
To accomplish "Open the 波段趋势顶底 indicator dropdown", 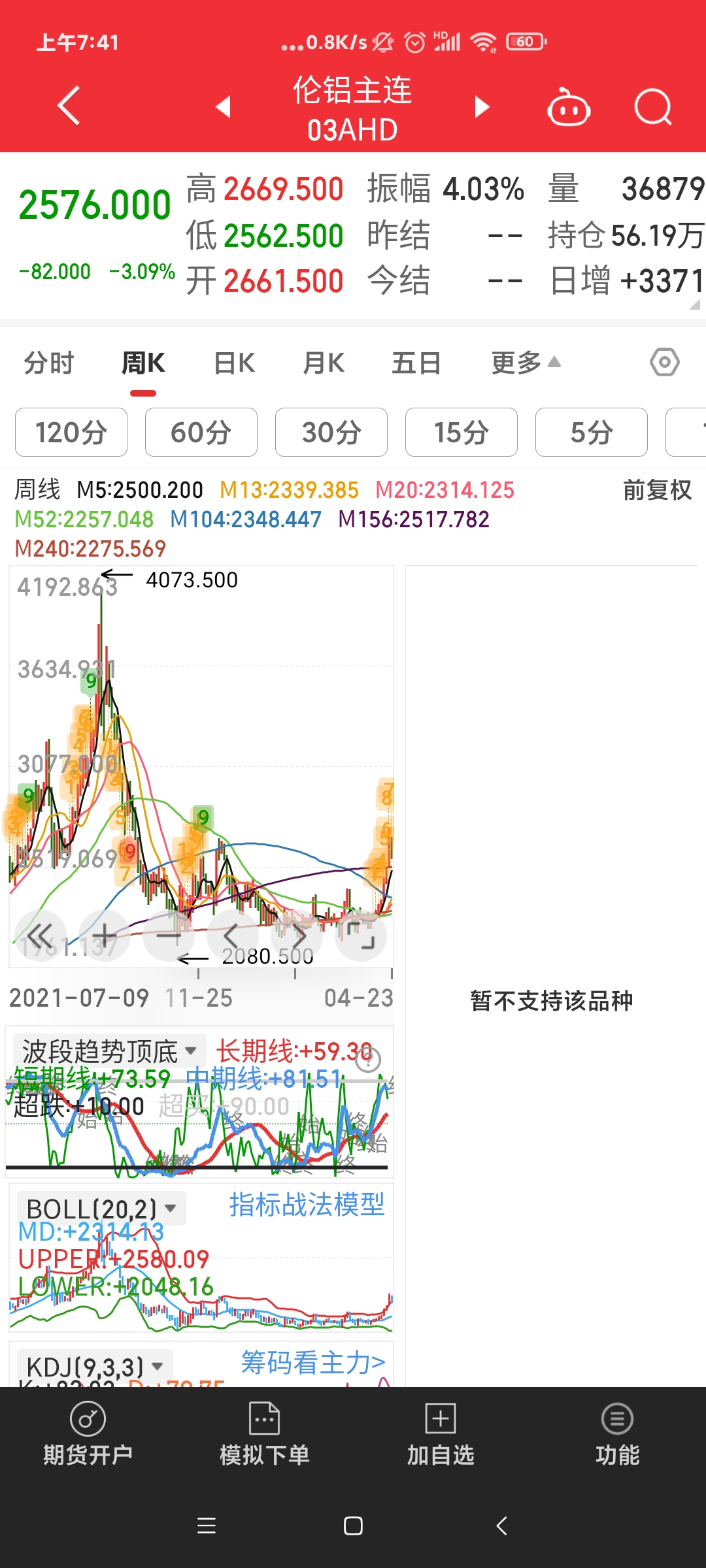I will [x=109, y=1051].
